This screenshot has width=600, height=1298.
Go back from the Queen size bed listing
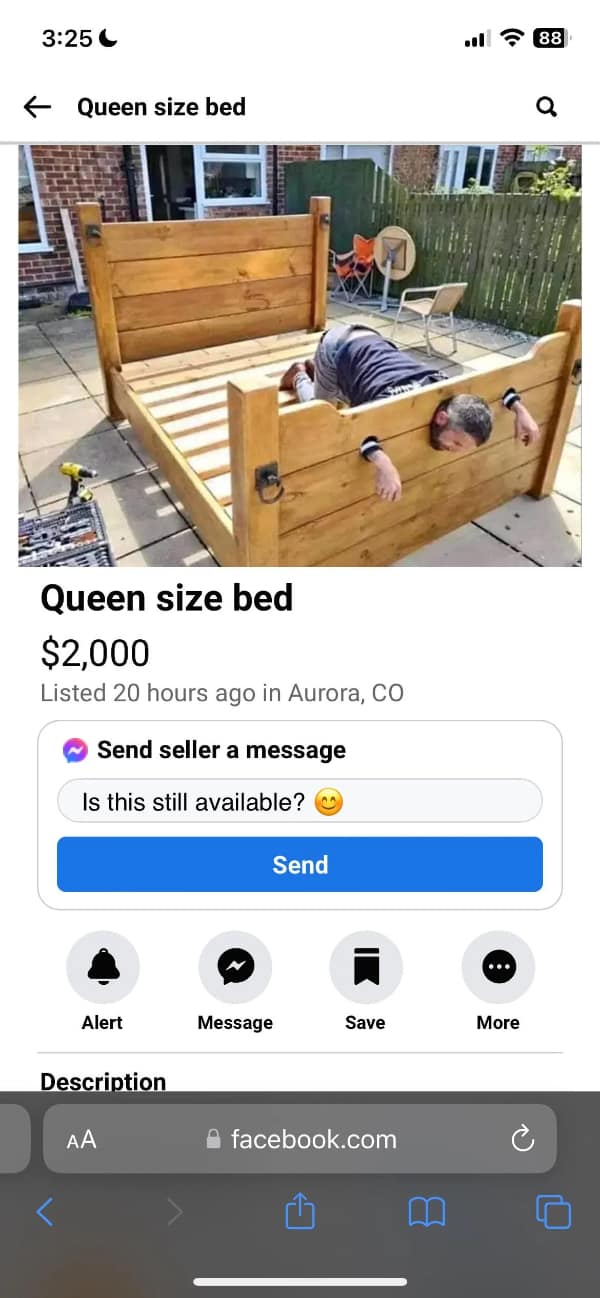37,107
